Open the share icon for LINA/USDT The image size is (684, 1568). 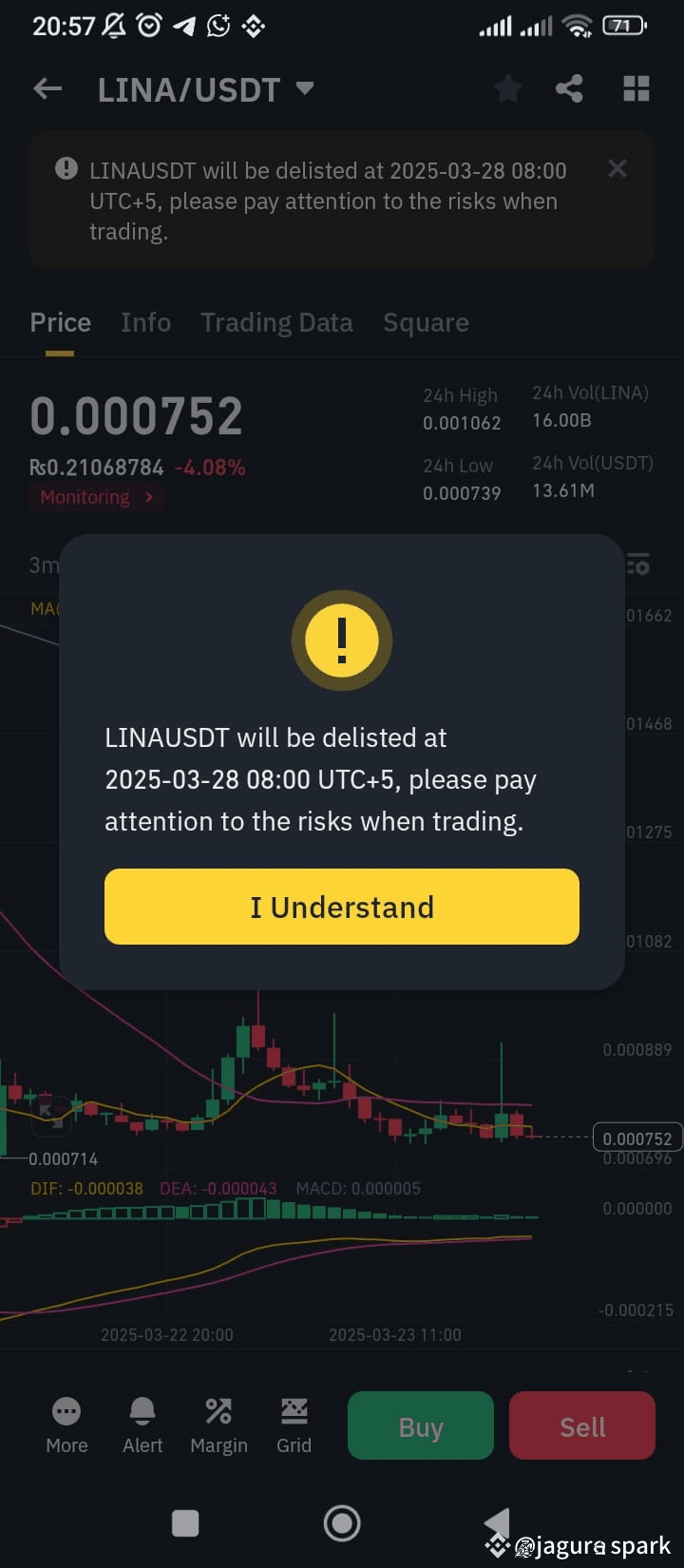pyautogui.click(x=569, y=87)
